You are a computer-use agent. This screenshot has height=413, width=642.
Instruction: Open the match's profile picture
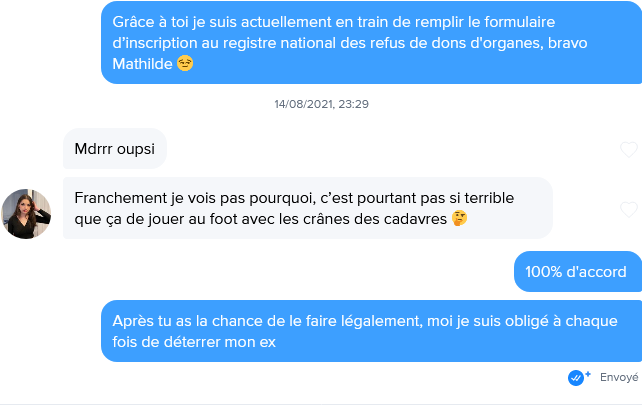pos(27,213)
